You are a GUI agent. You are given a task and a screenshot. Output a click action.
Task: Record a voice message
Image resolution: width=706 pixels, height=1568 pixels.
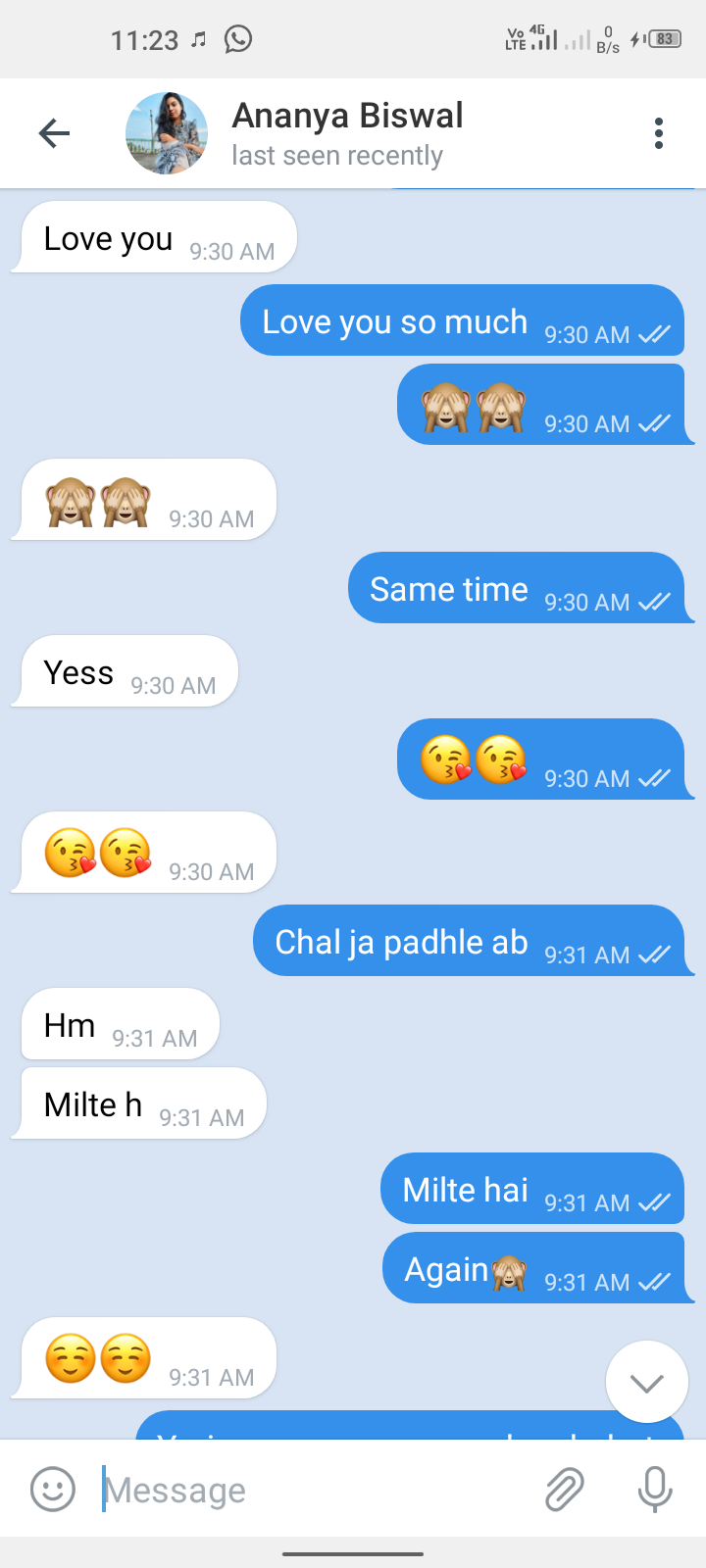(654, 1490)
